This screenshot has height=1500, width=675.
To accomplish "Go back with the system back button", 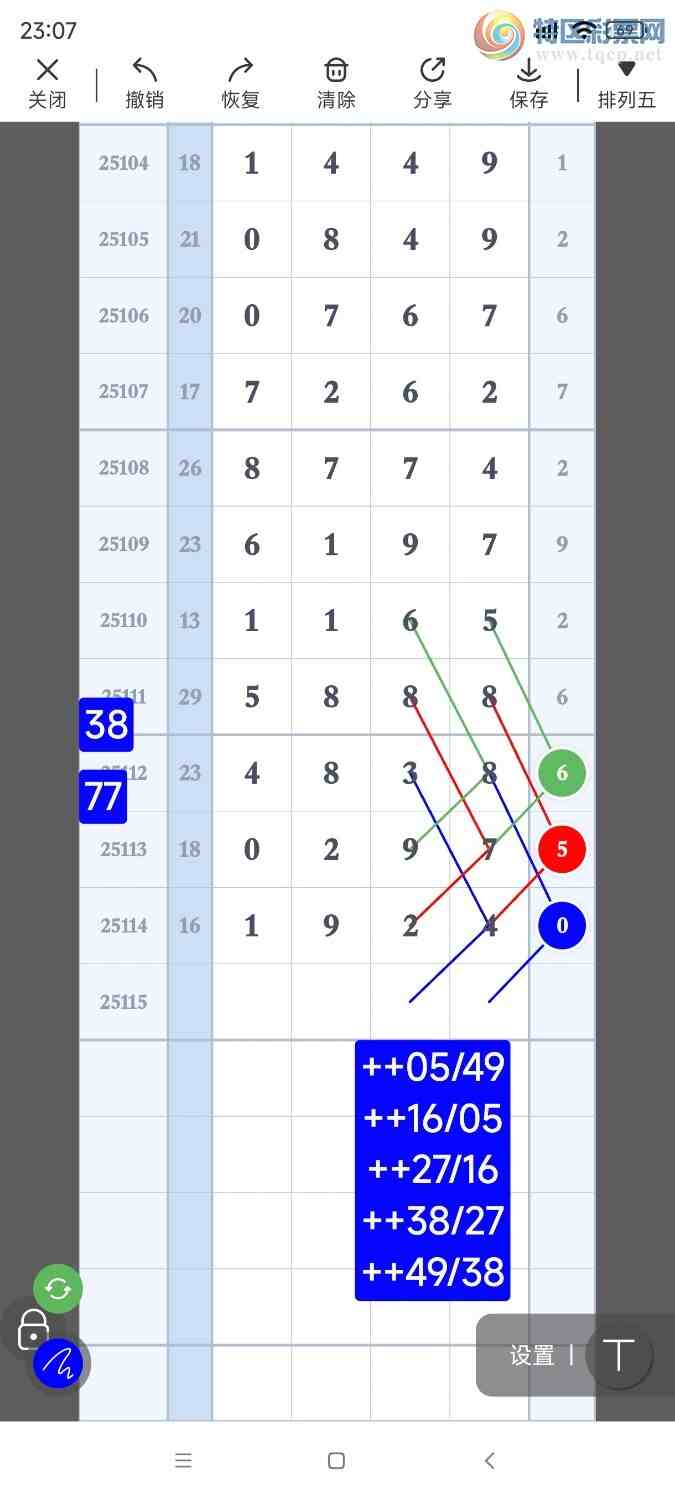I will pyautogui.click(x=489, y=1461).
